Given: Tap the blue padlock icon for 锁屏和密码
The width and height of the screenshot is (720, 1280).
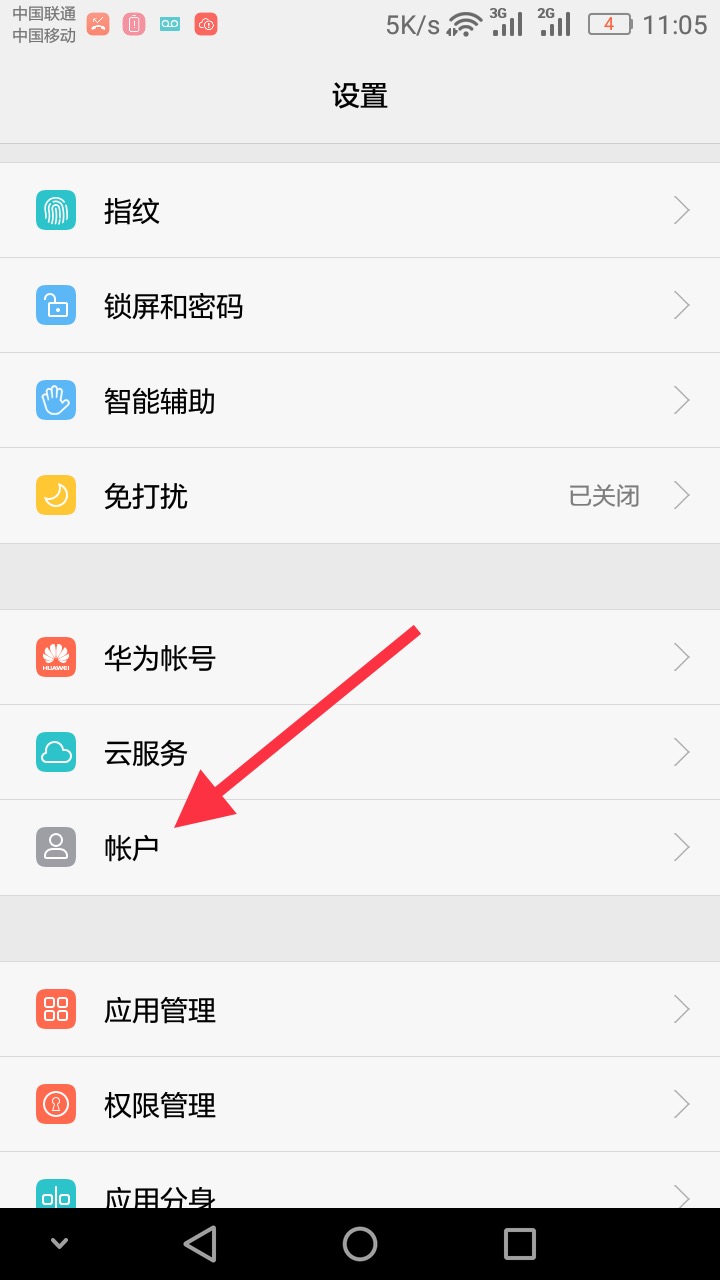Looking at the screenshot, I should 55,305.
